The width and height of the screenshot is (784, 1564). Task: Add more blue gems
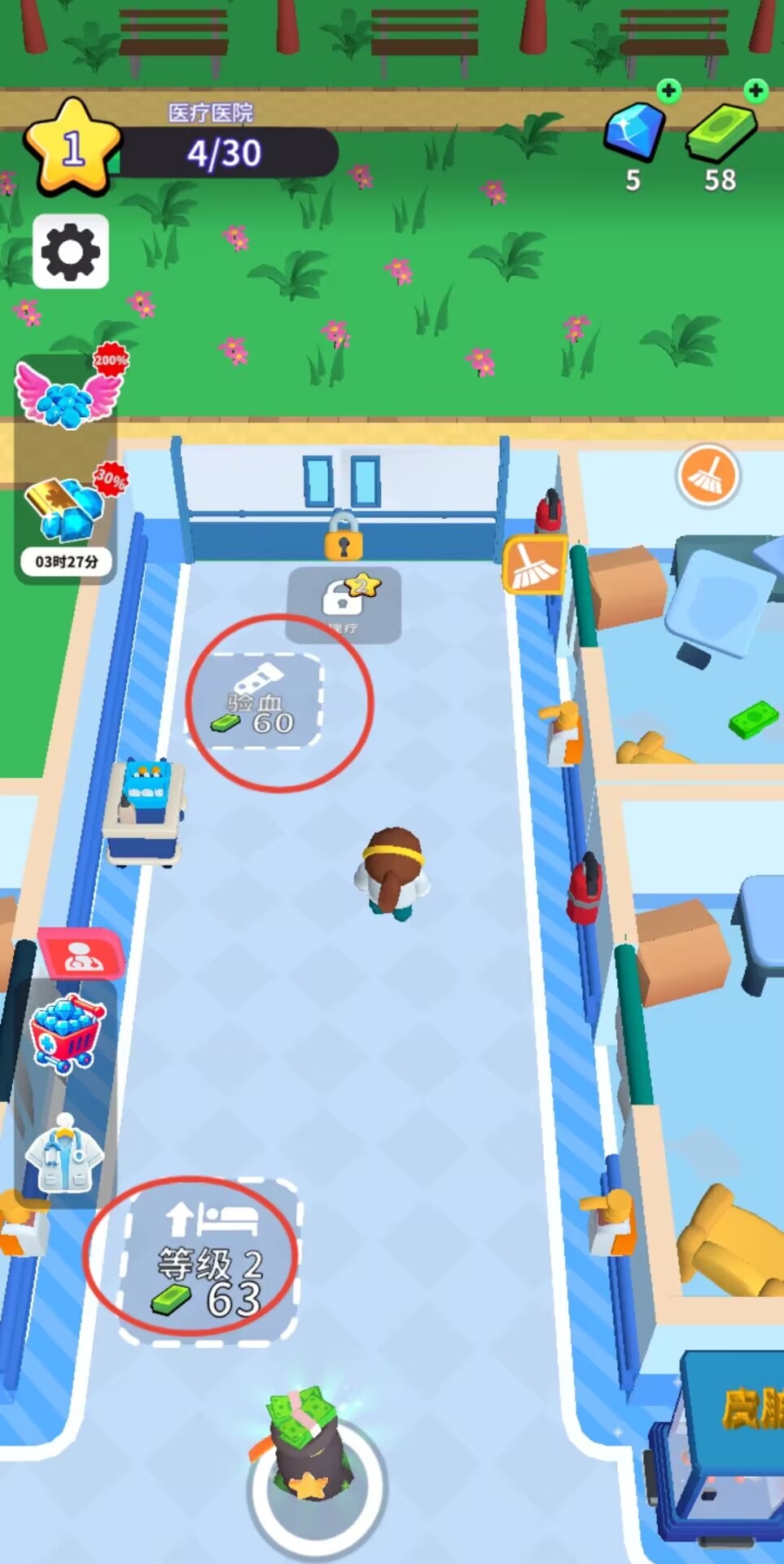668,90
